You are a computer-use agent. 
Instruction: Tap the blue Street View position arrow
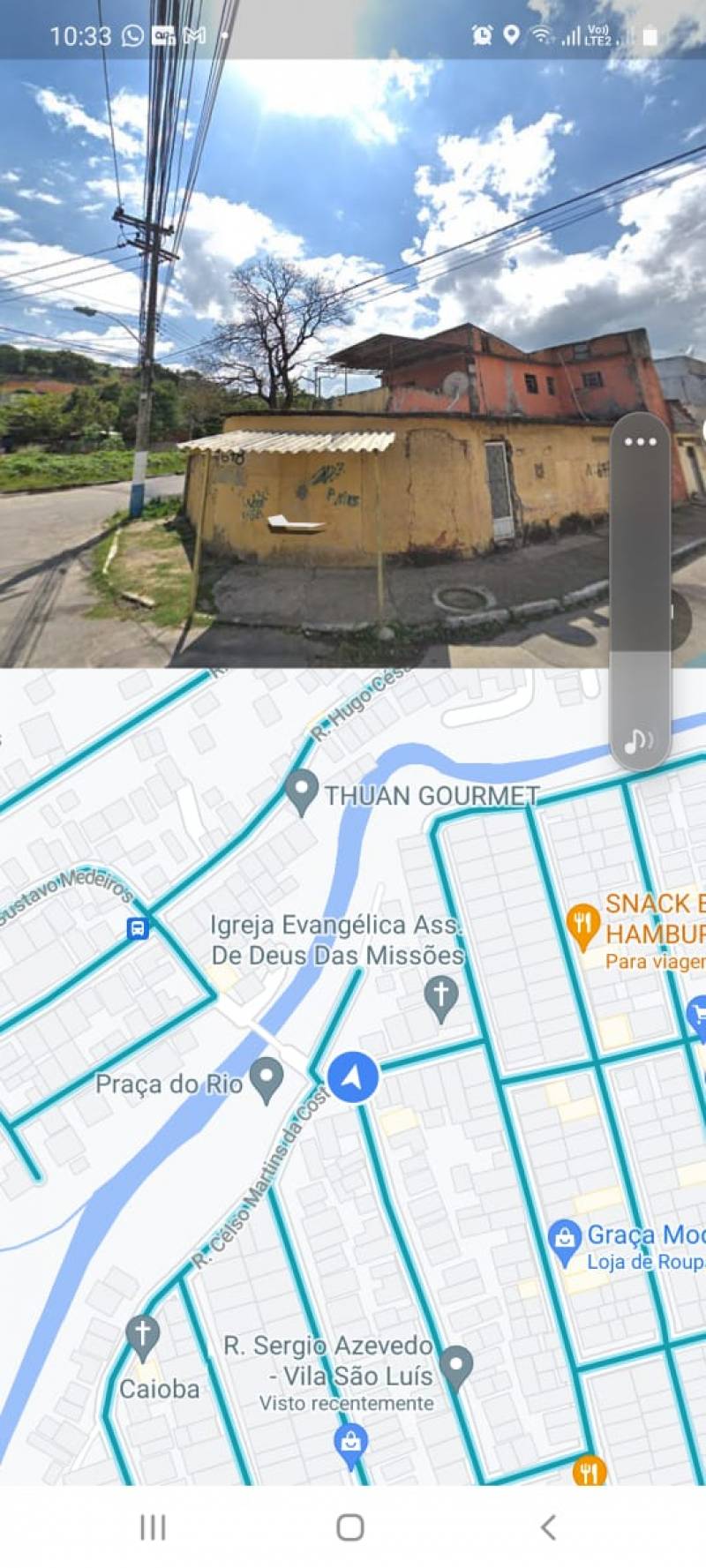tap(353, 1077)
